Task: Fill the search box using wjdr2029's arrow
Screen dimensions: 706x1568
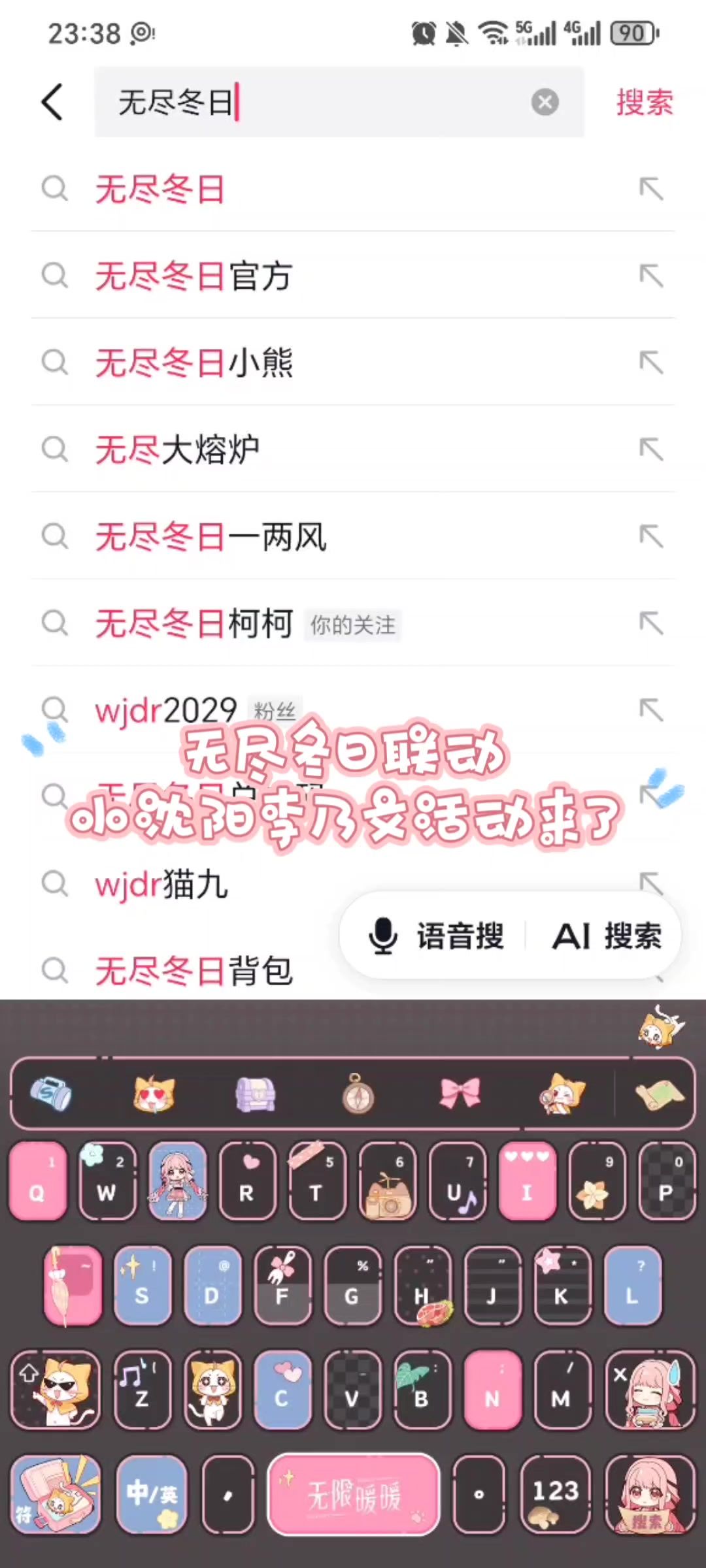Action: coord(651,710)
